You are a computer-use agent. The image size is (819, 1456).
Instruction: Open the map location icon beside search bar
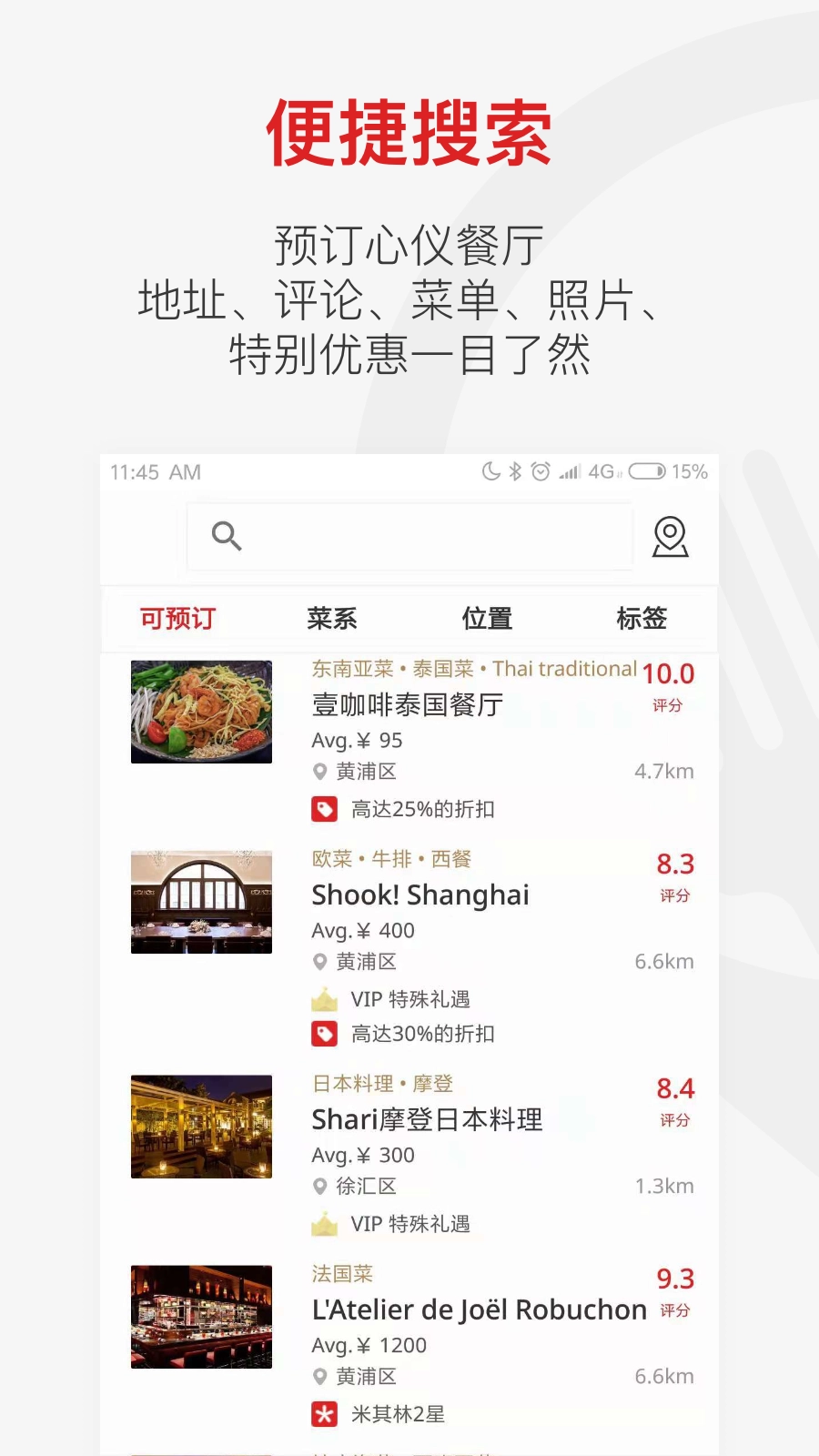pyautogui.click(x=671, y=537)
